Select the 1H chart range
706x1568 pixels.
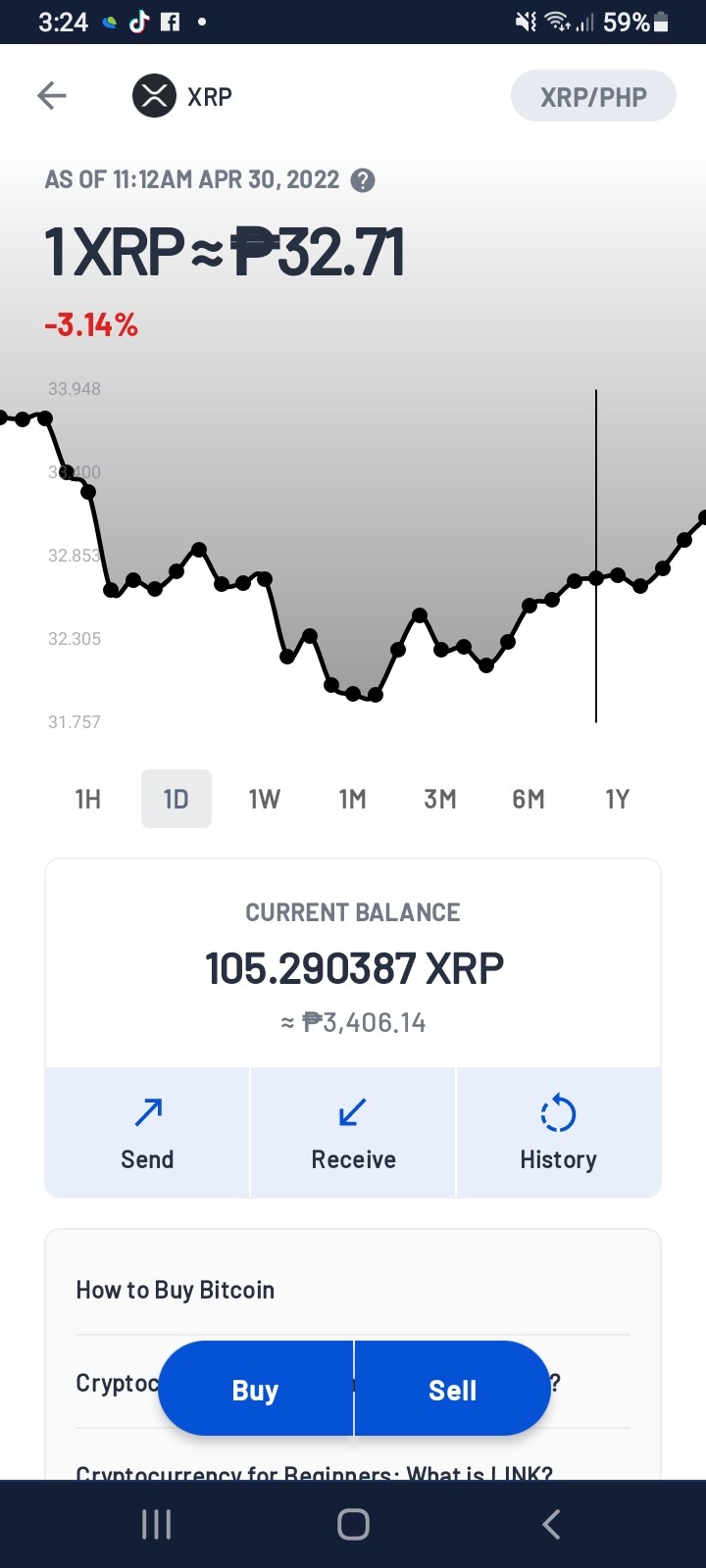coord(88,799)
